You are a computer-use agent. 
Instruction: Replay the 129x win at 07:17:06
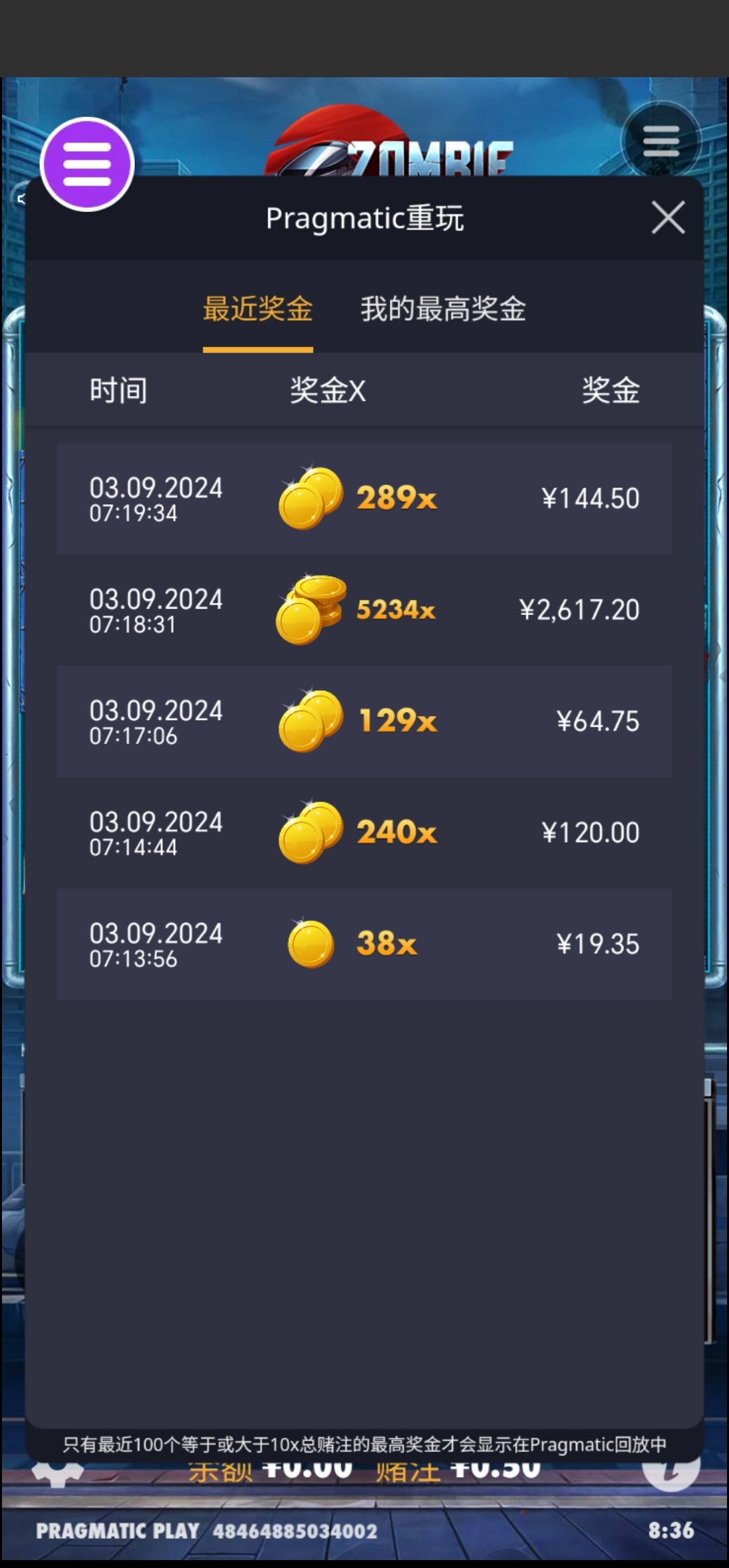click(364, 721)
